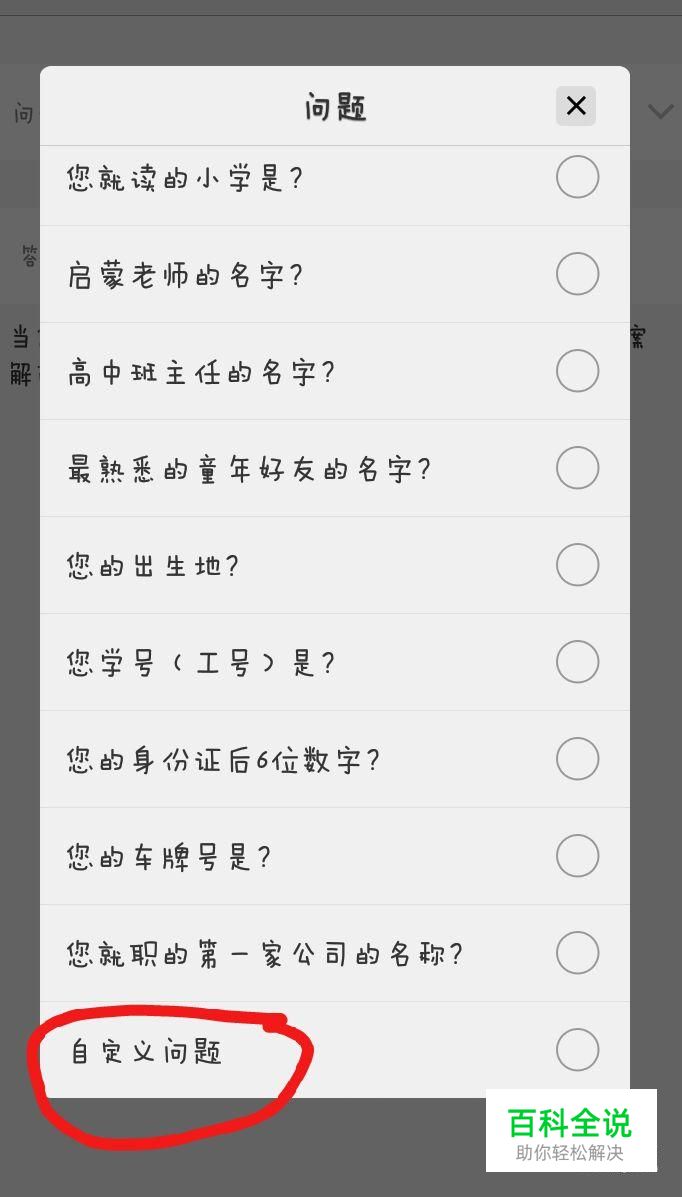This screenshot has height=1197, width=682.
Task: Select 您的出生地? option
Action: 335,565
